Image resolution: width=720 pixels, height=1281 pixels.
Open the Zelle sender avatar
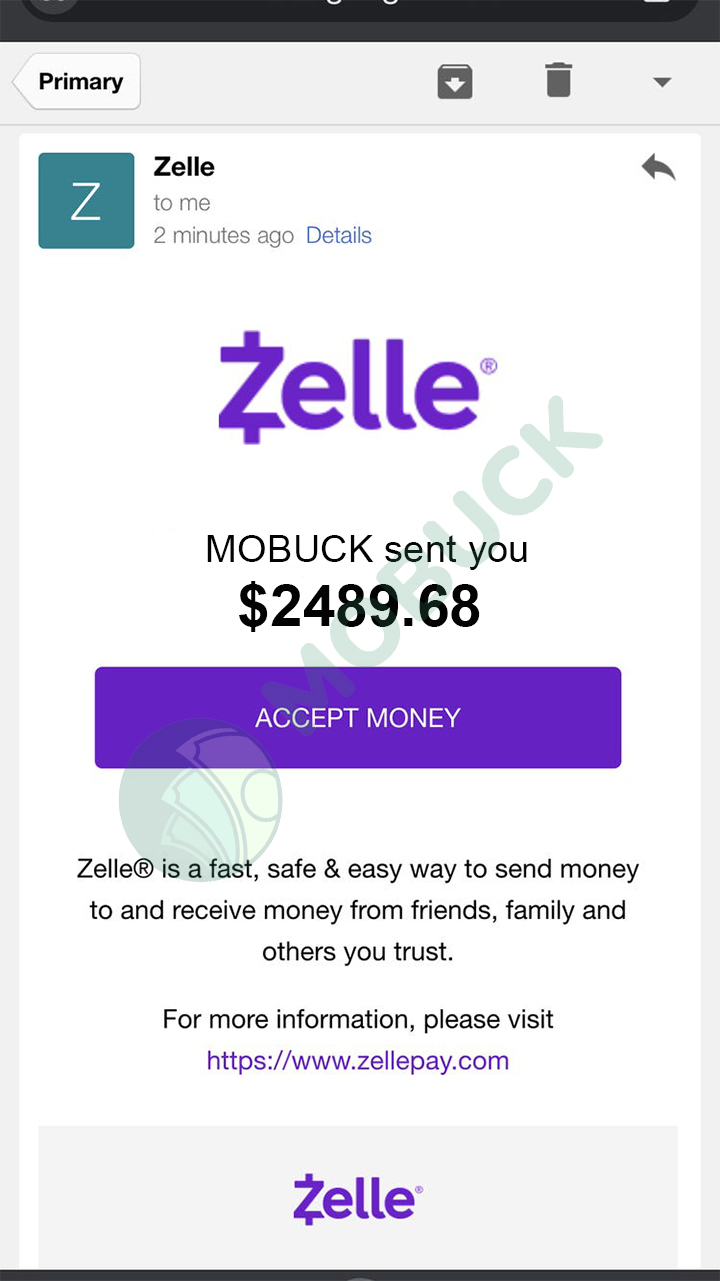coord(86,201)
